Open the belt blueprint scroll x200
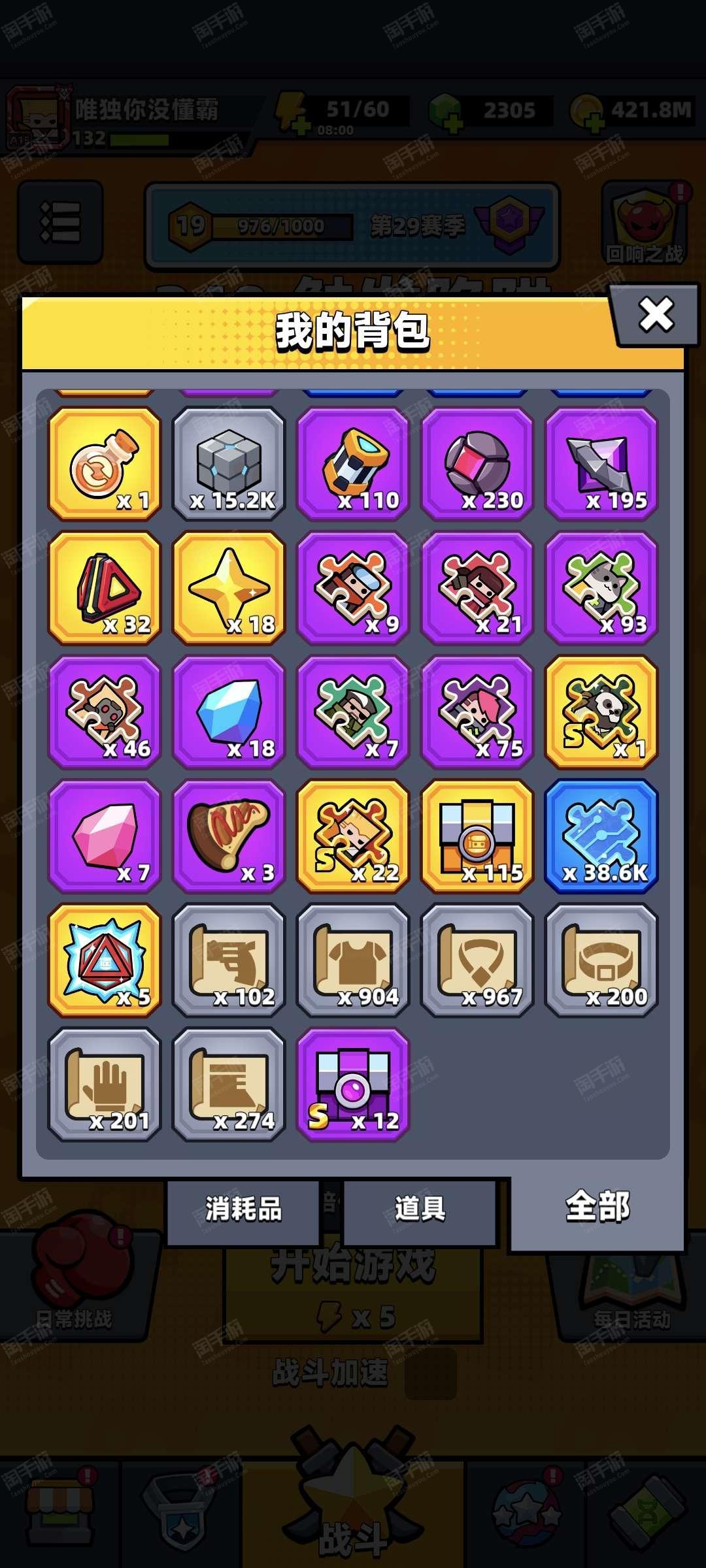The image size is (706, 1568). click(x=601, y=960)
